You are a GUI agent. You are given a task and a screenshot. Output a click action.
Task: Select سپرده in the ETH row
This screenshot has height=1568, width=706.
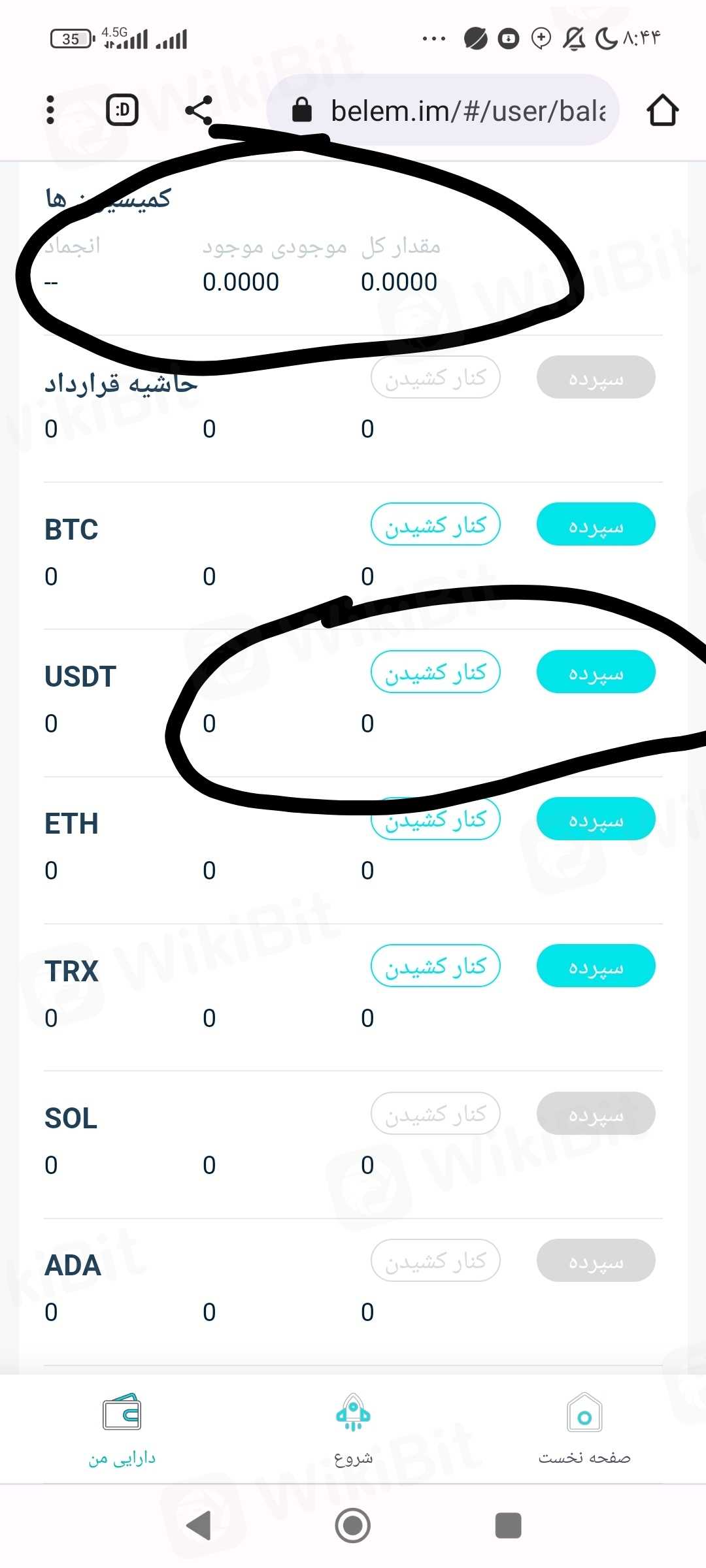click(x=596, y=819)
